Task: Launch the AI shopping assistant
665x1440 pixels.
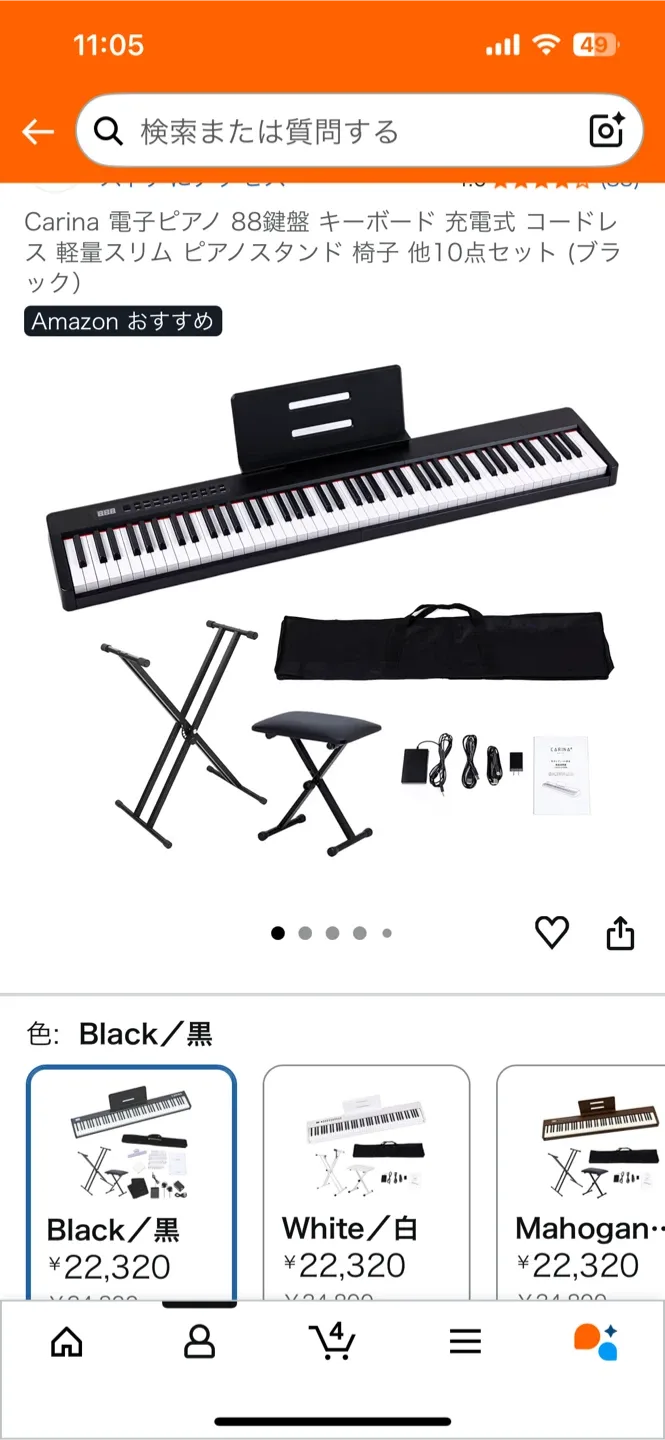Action: coord(596,1341)
